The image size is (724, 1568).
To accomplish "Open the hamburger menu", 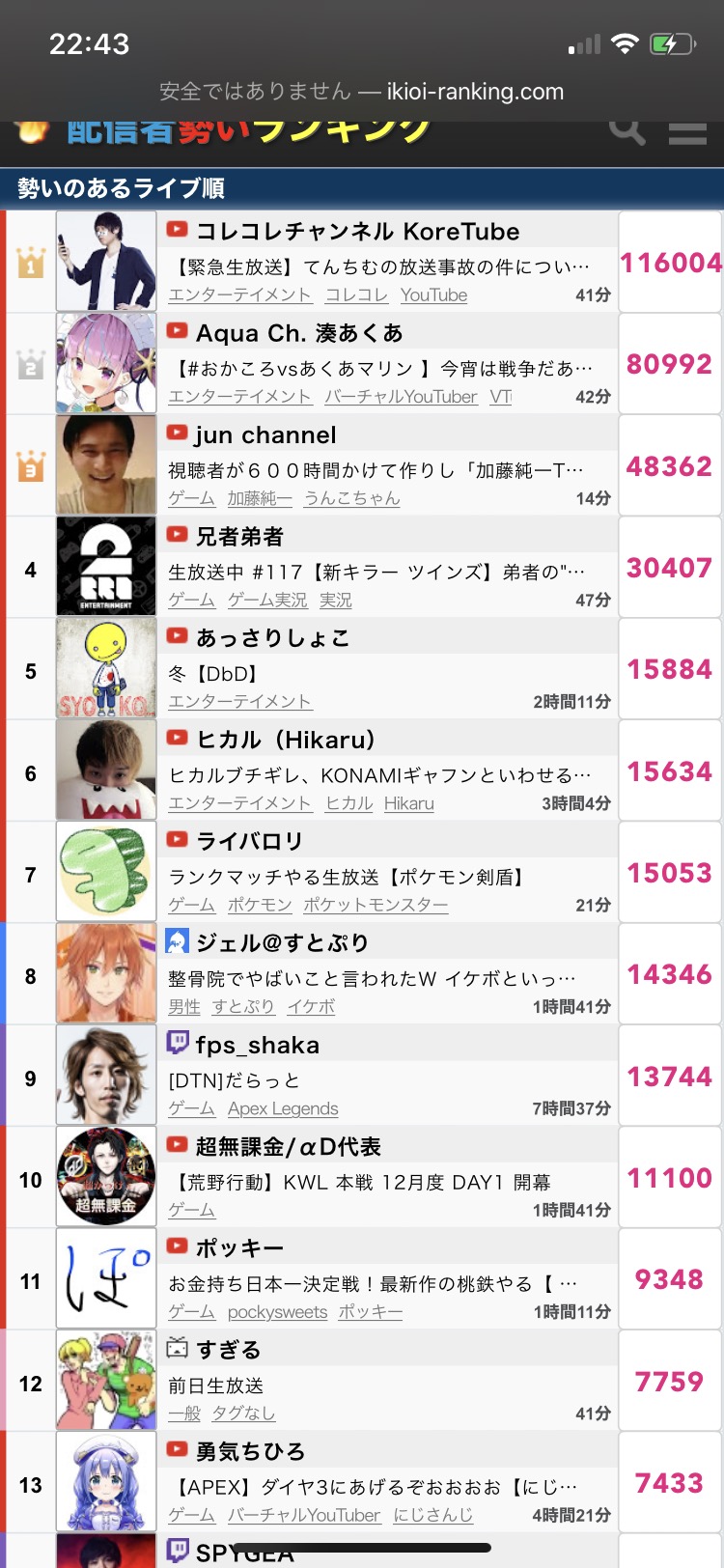I will 687,132.
